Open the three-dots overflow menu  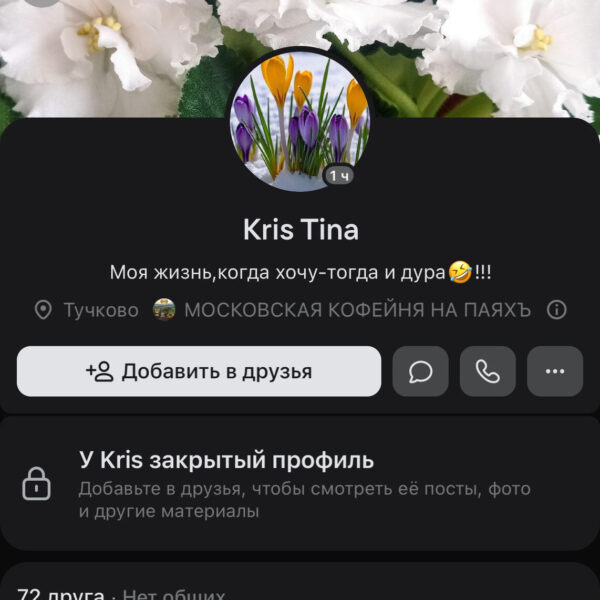click(555, 372)
